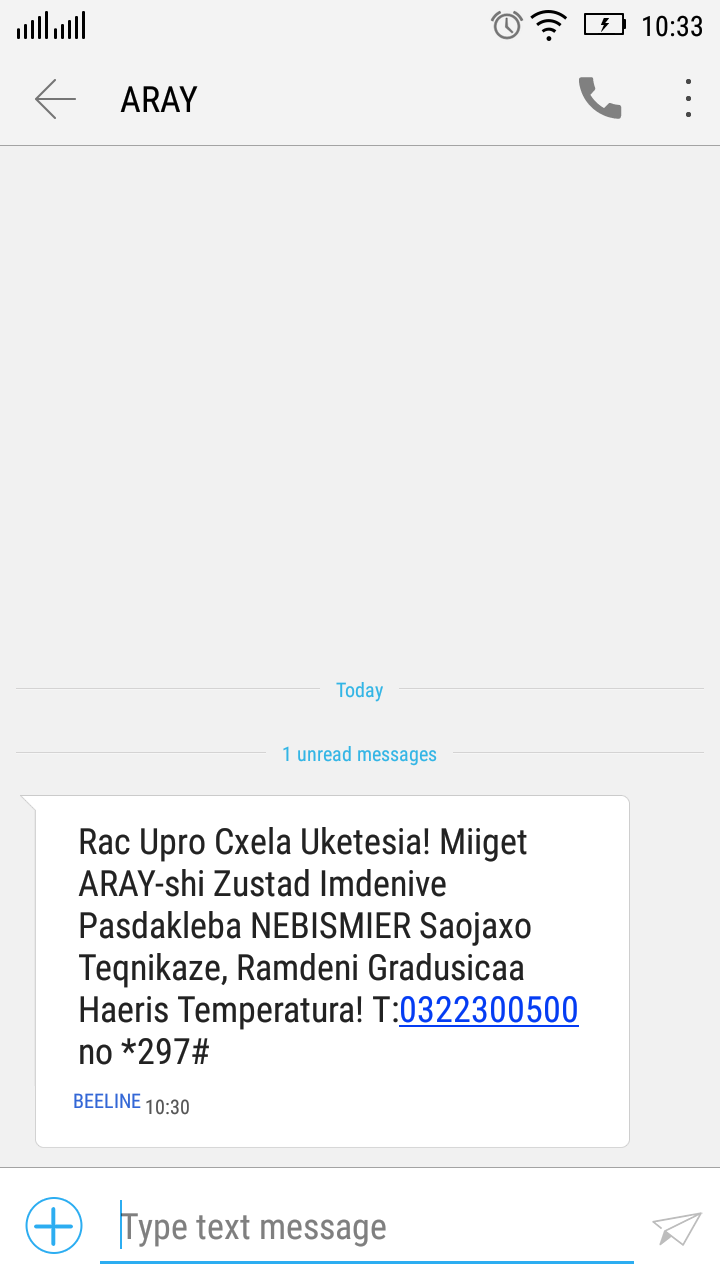Tap the plus attachment button
This screenshot has width=720, height=1280.
click(54, 1225)
